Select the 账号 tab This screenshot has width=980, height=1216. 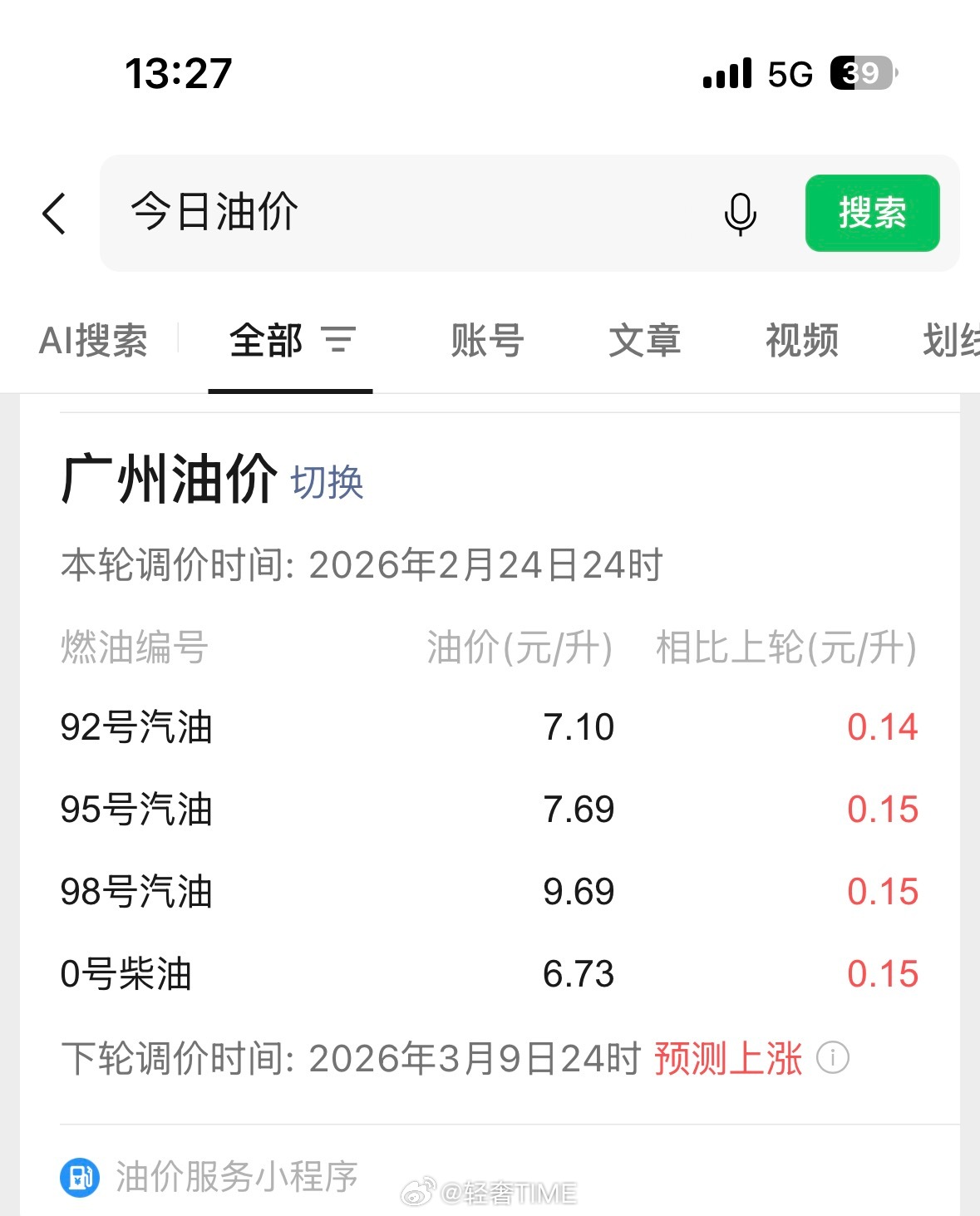click(486, 342)
